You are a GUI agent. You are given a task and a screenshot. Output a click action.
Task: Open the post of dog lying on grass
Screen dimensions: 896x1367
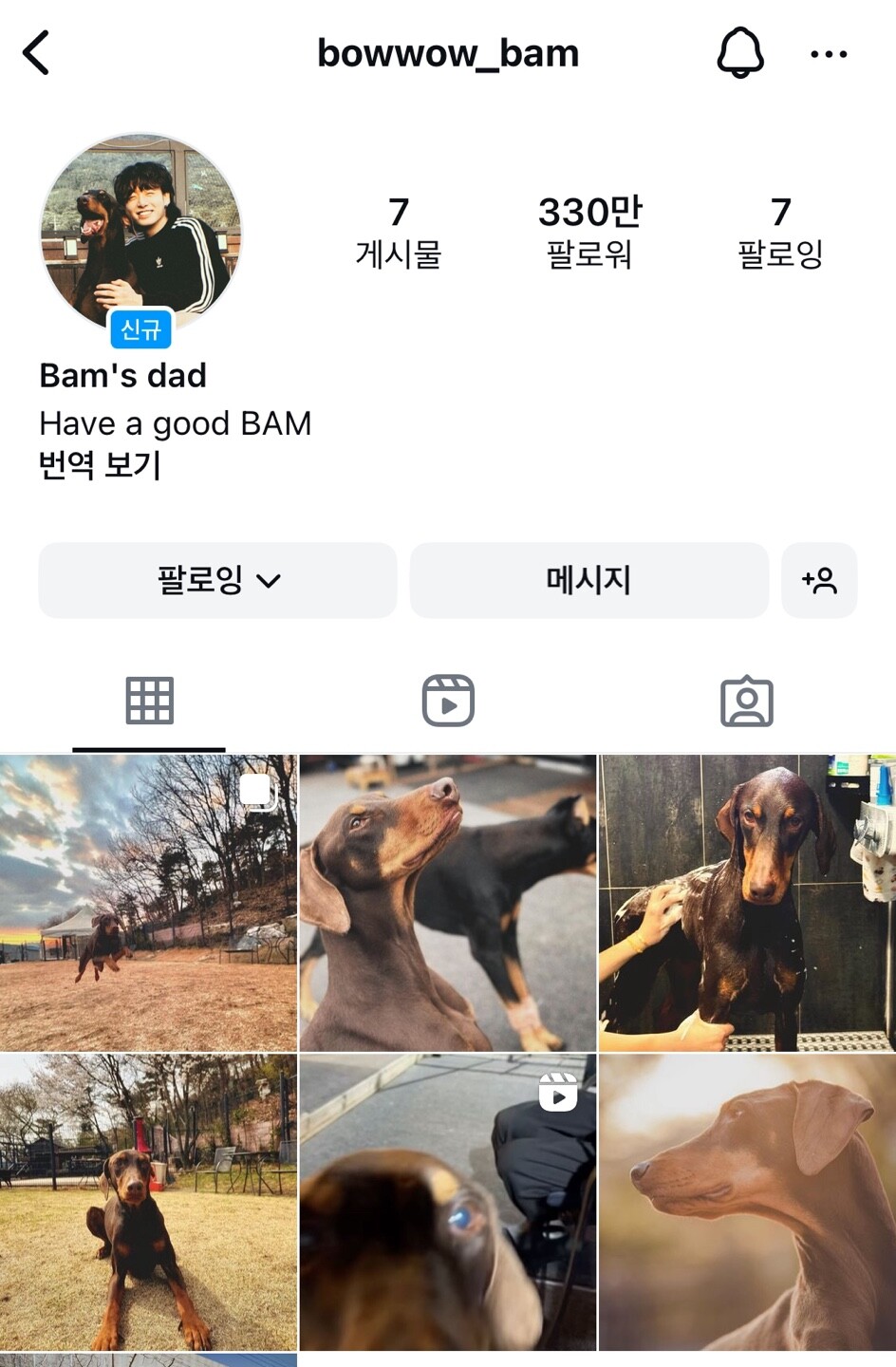pos(148,1202)
